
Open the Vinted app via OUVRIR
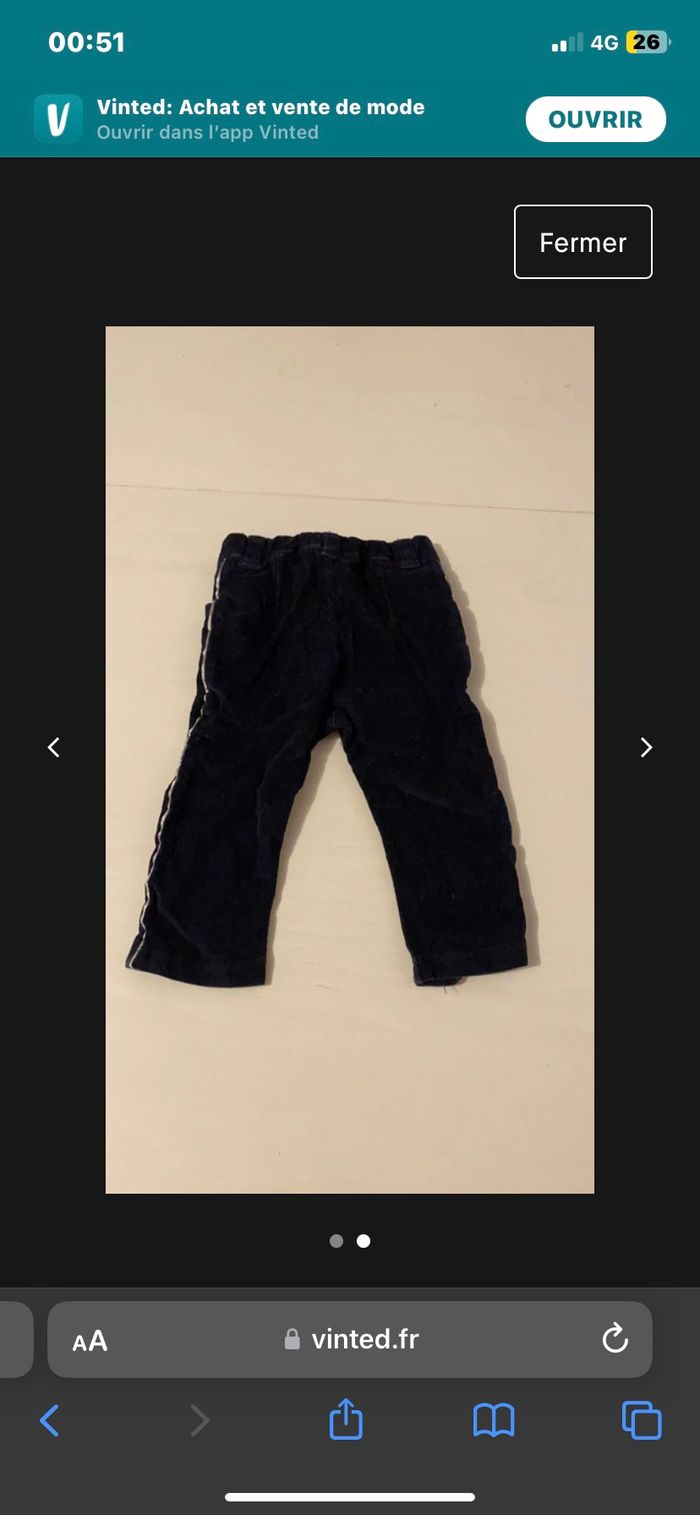(x=595, y=120)
